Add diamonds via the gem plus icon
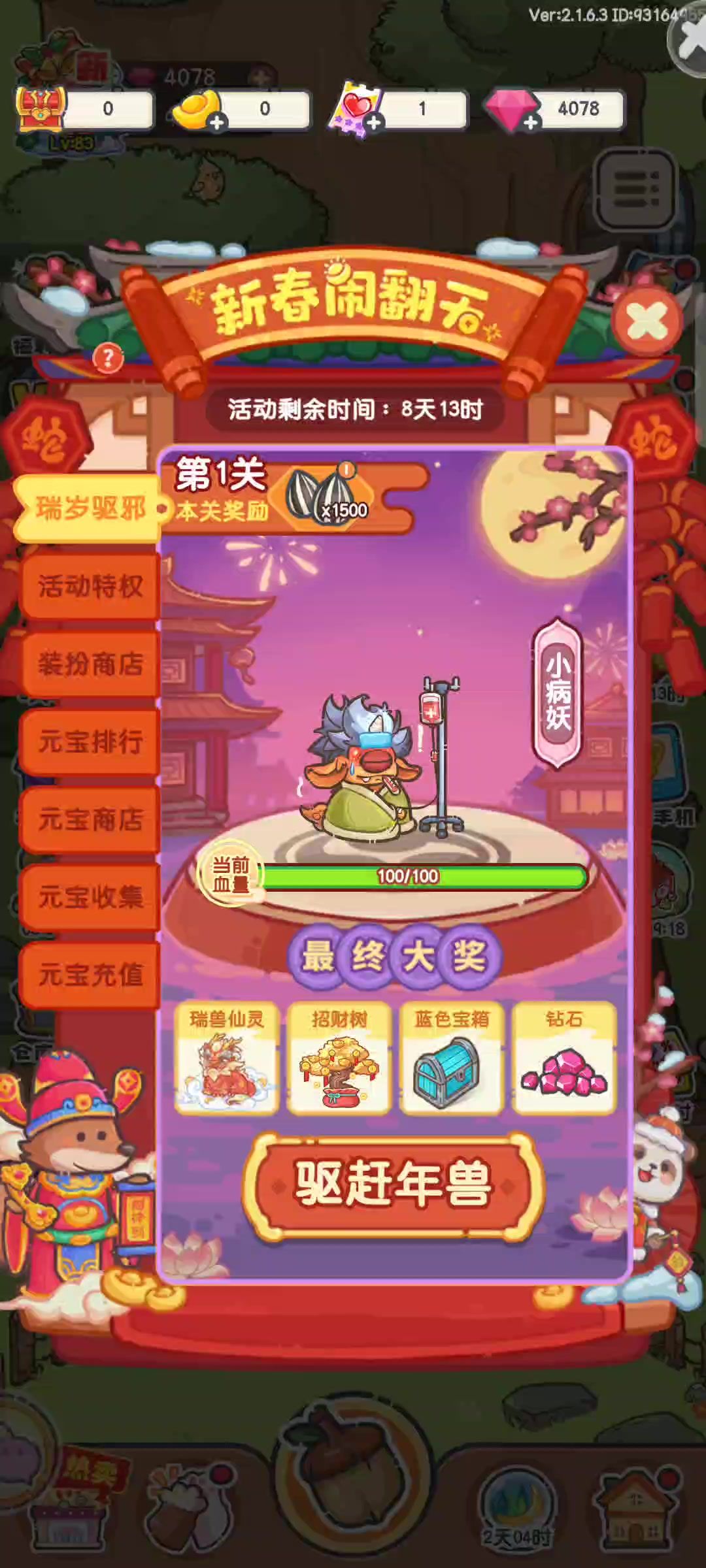 click(x=531, y=122)
